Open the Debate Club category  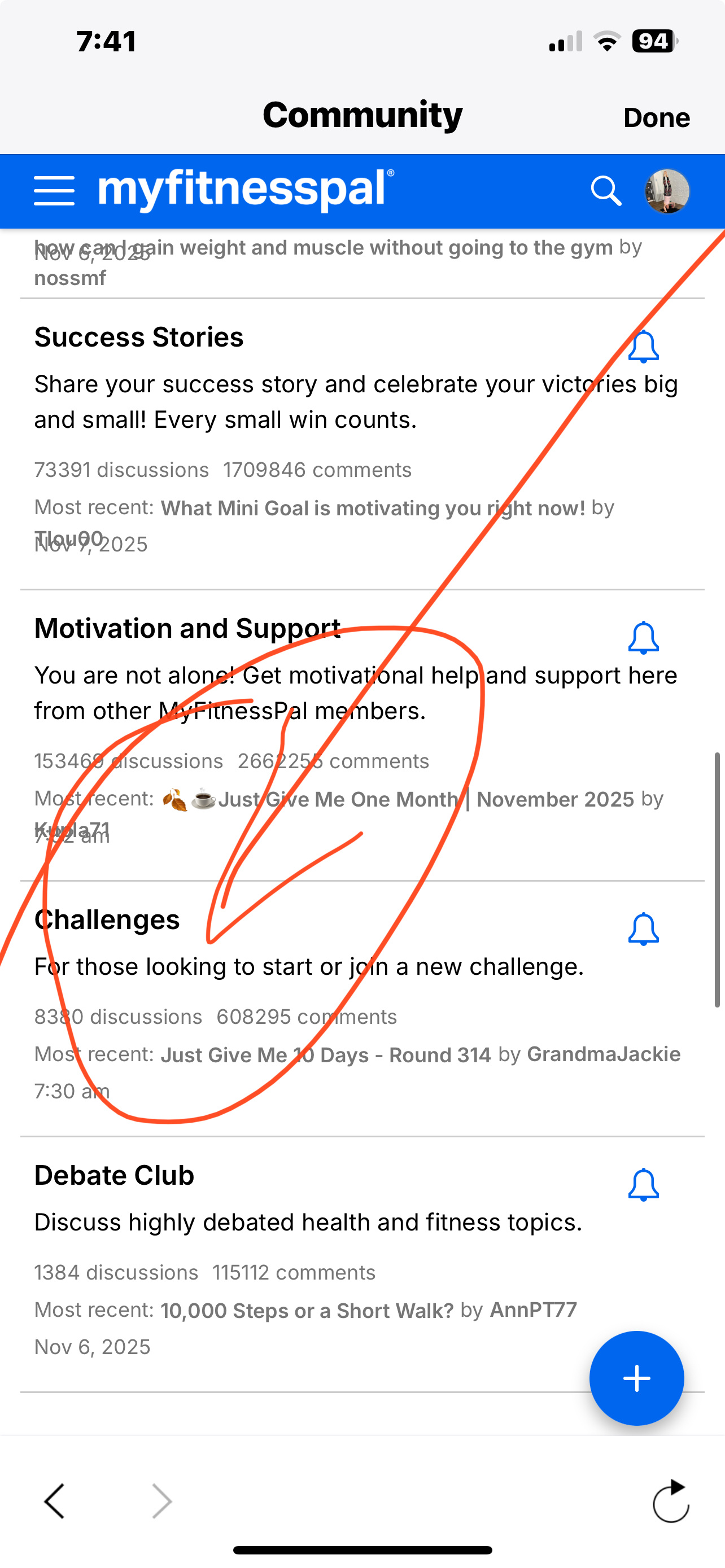tap(114, 1175)
